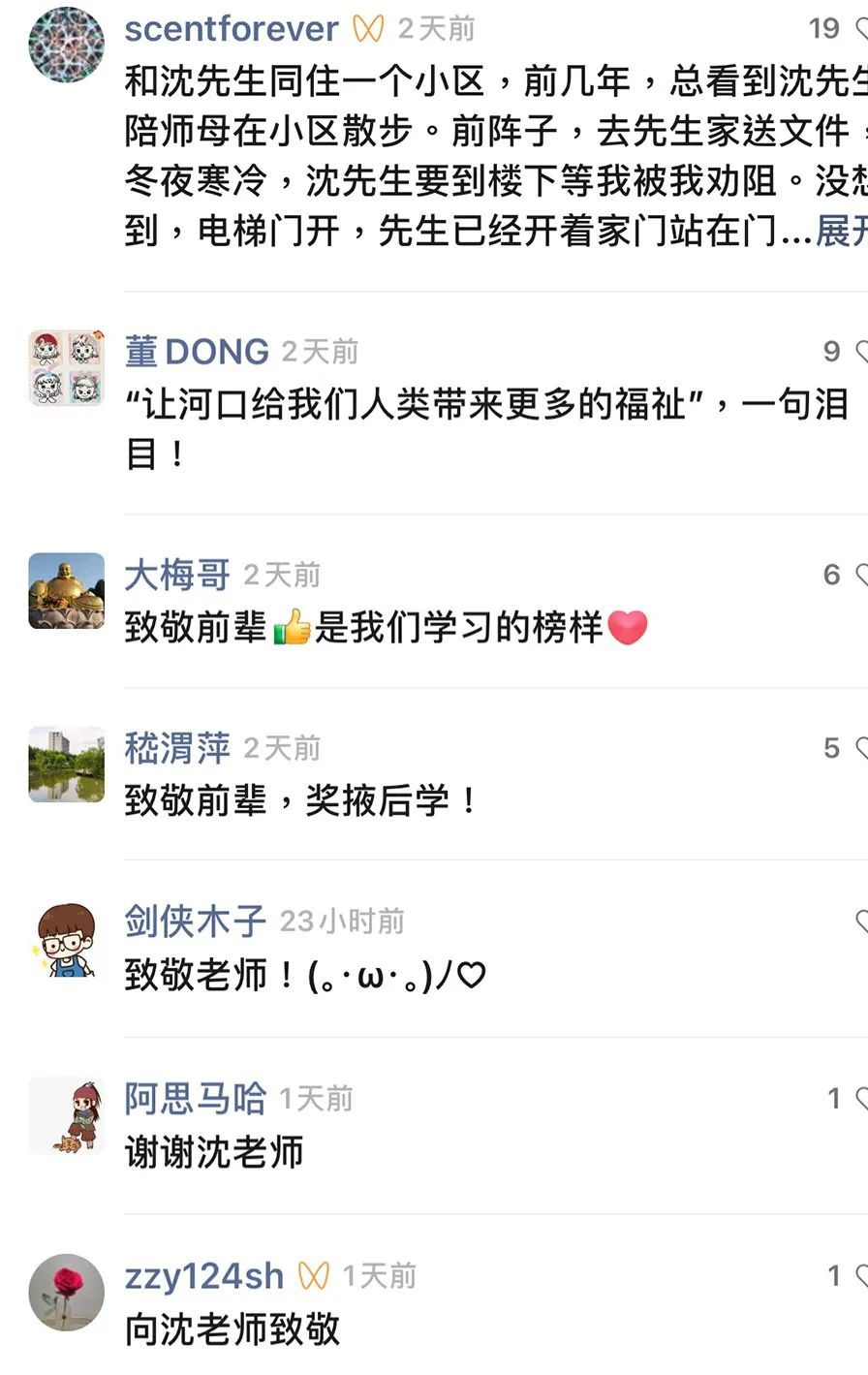Open zzy124sh's rose avatar
This screenshot has width=868, height=1375.
pyautogui.click(x=66, y=1292)
